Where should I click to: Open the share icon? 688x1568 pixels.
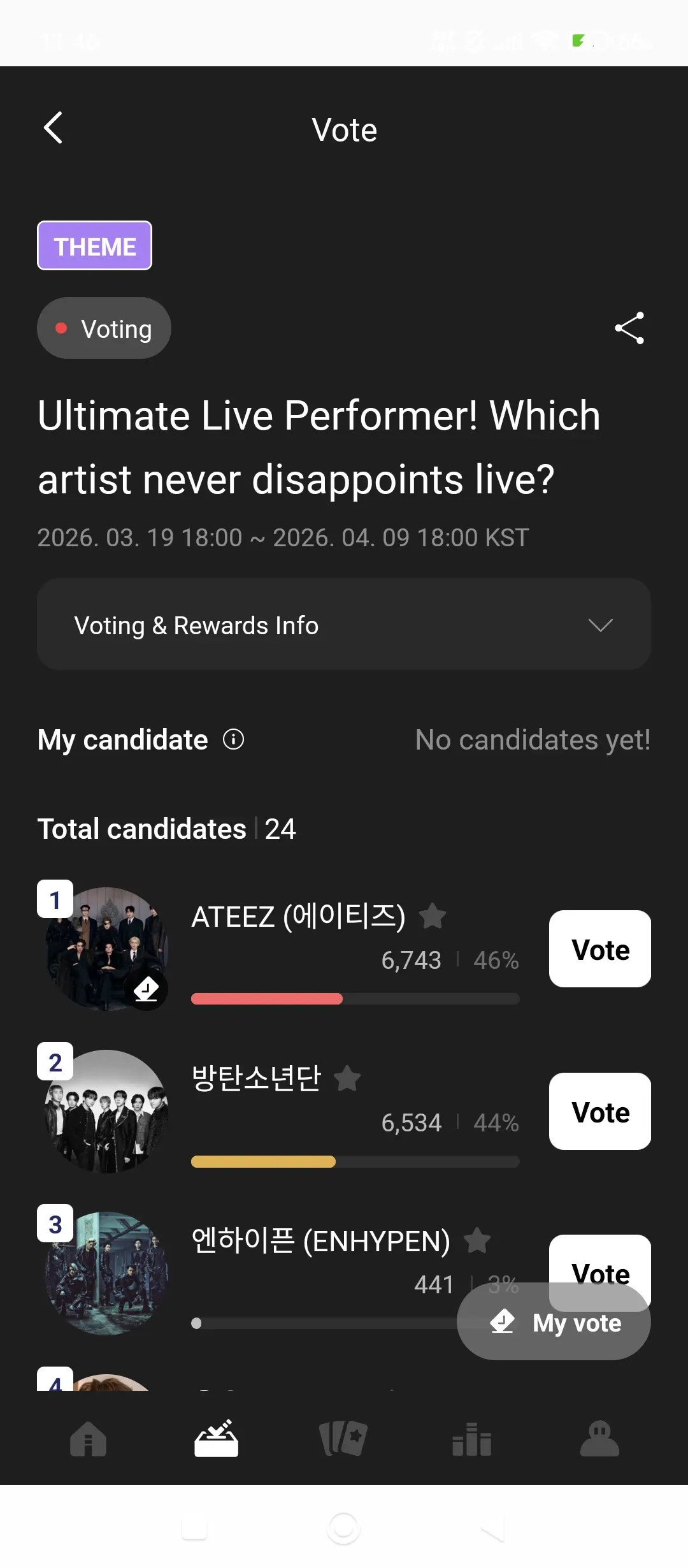[x=629, y=328]
